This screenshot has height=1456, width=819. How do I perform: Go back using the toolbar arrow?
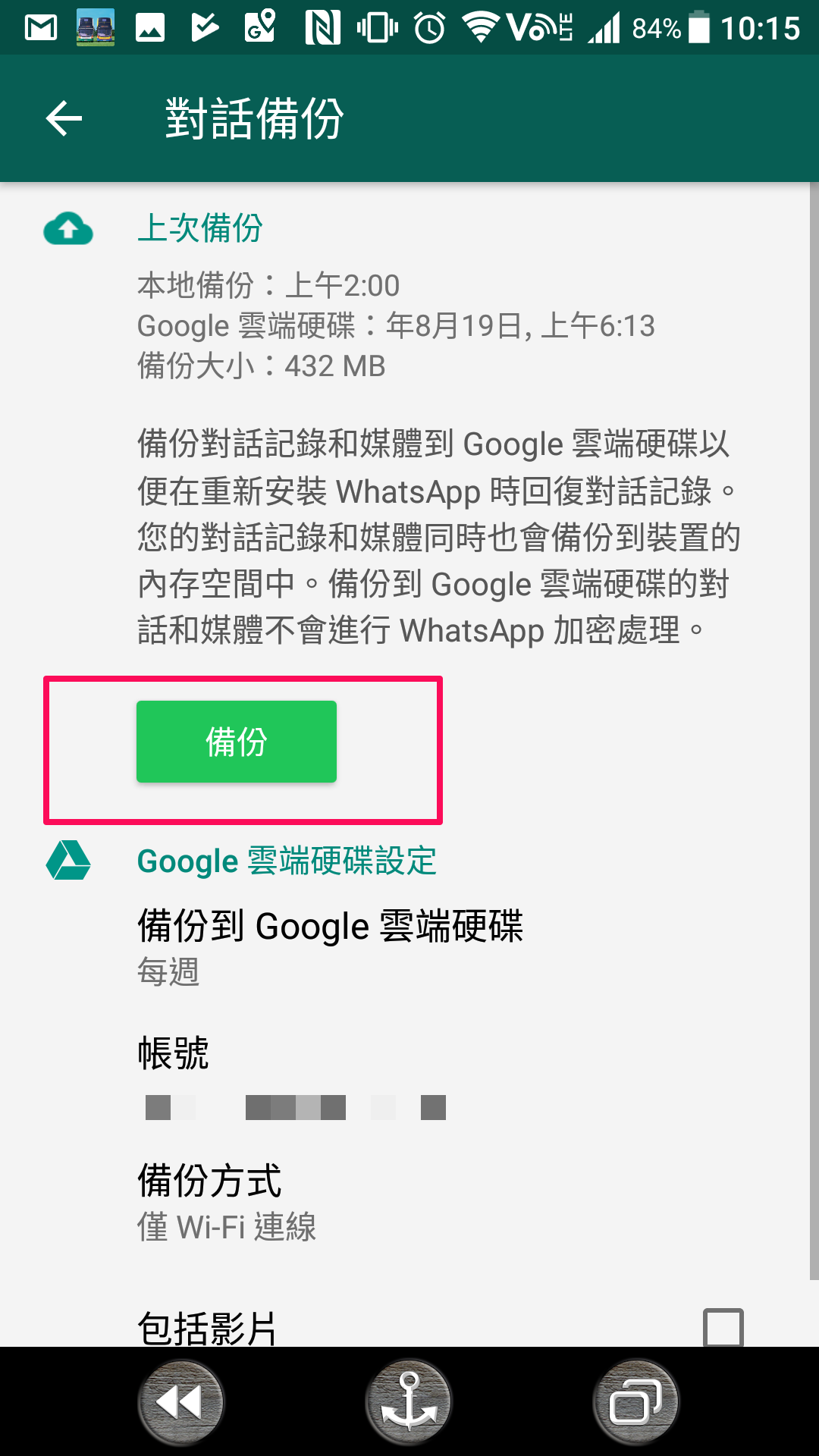pyautogui.click(x=64, y=118)
